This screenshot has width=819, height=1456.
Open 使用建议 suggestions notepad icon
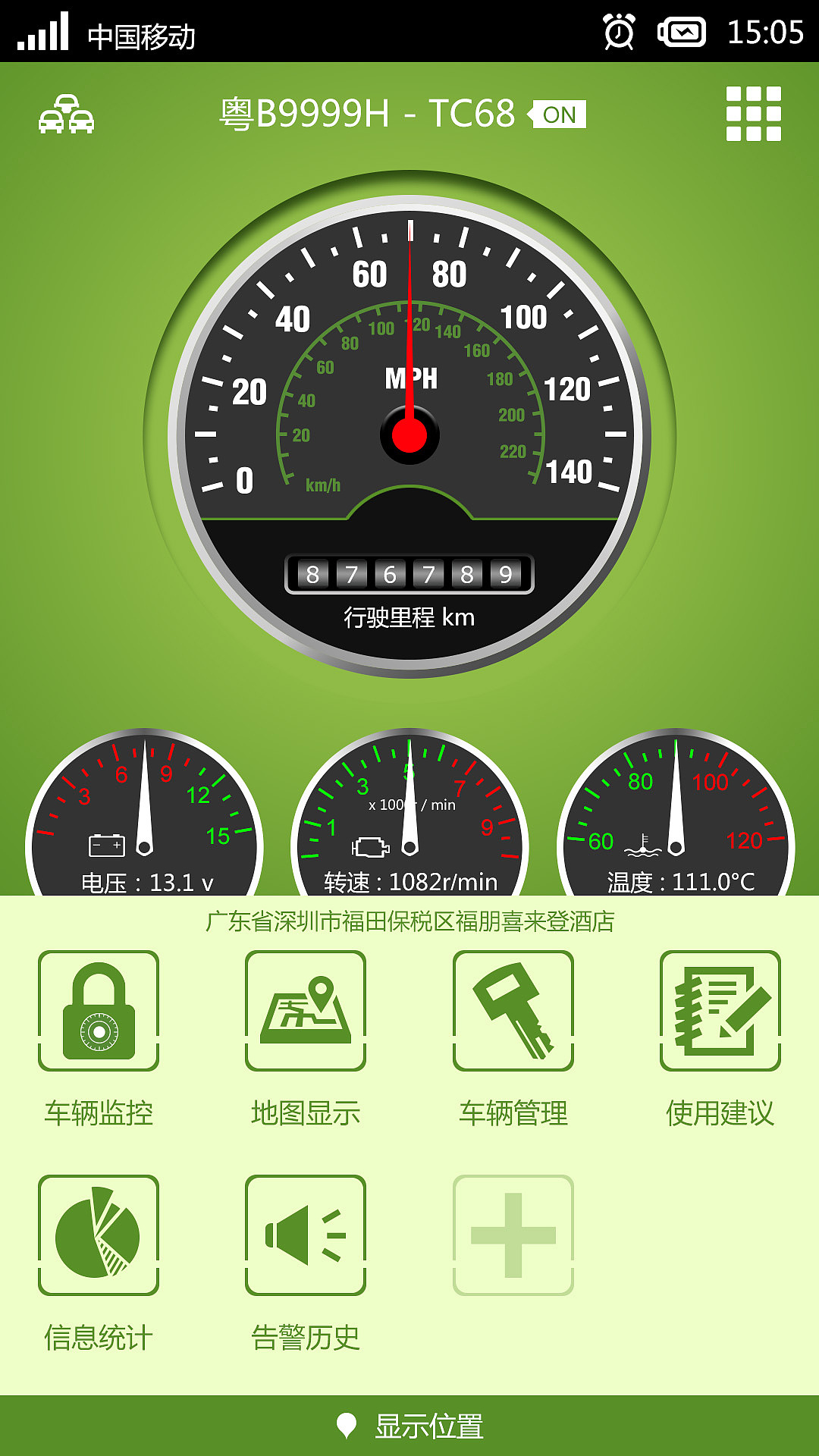pyautogui.click(x=719, y=1012)
